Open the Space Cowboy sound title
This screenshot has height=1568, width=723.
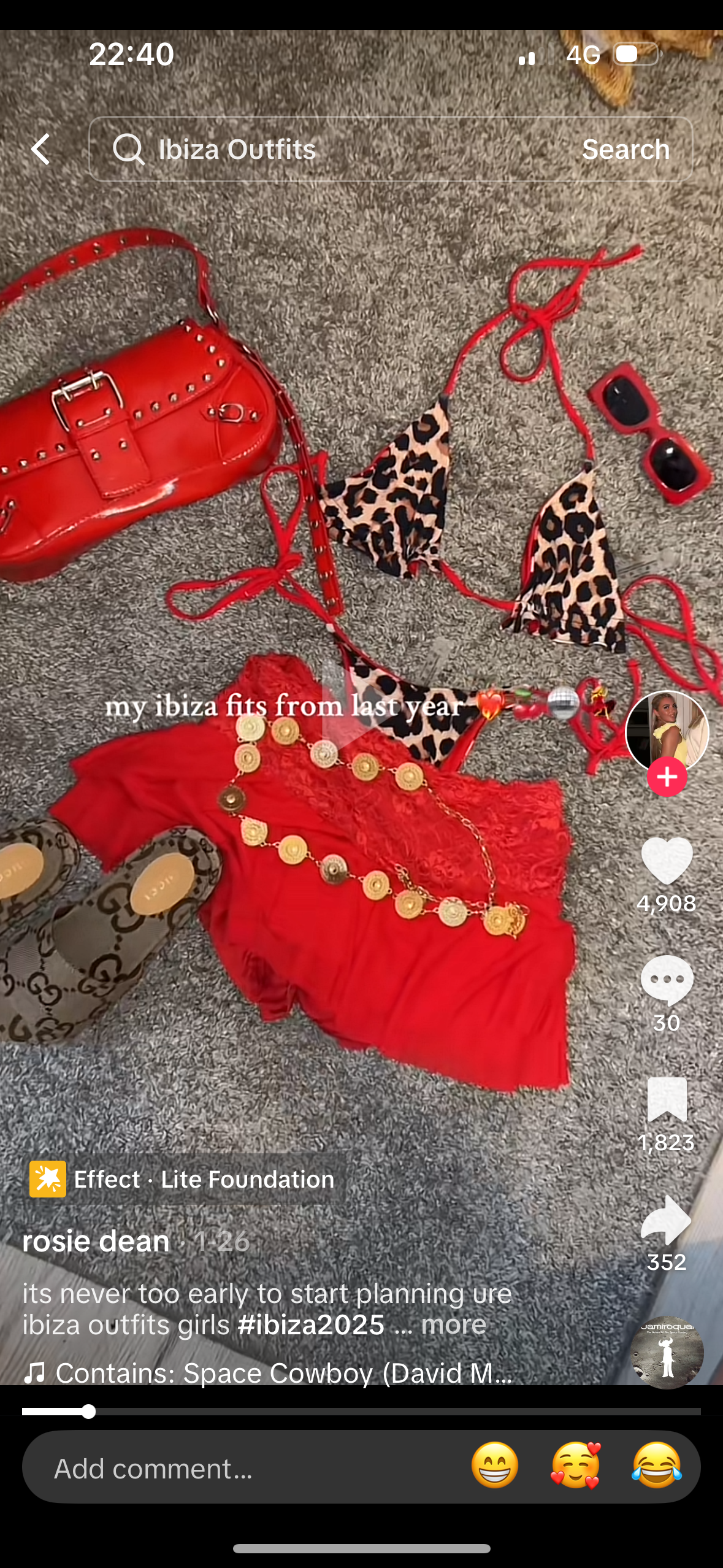pos(282,1372)
